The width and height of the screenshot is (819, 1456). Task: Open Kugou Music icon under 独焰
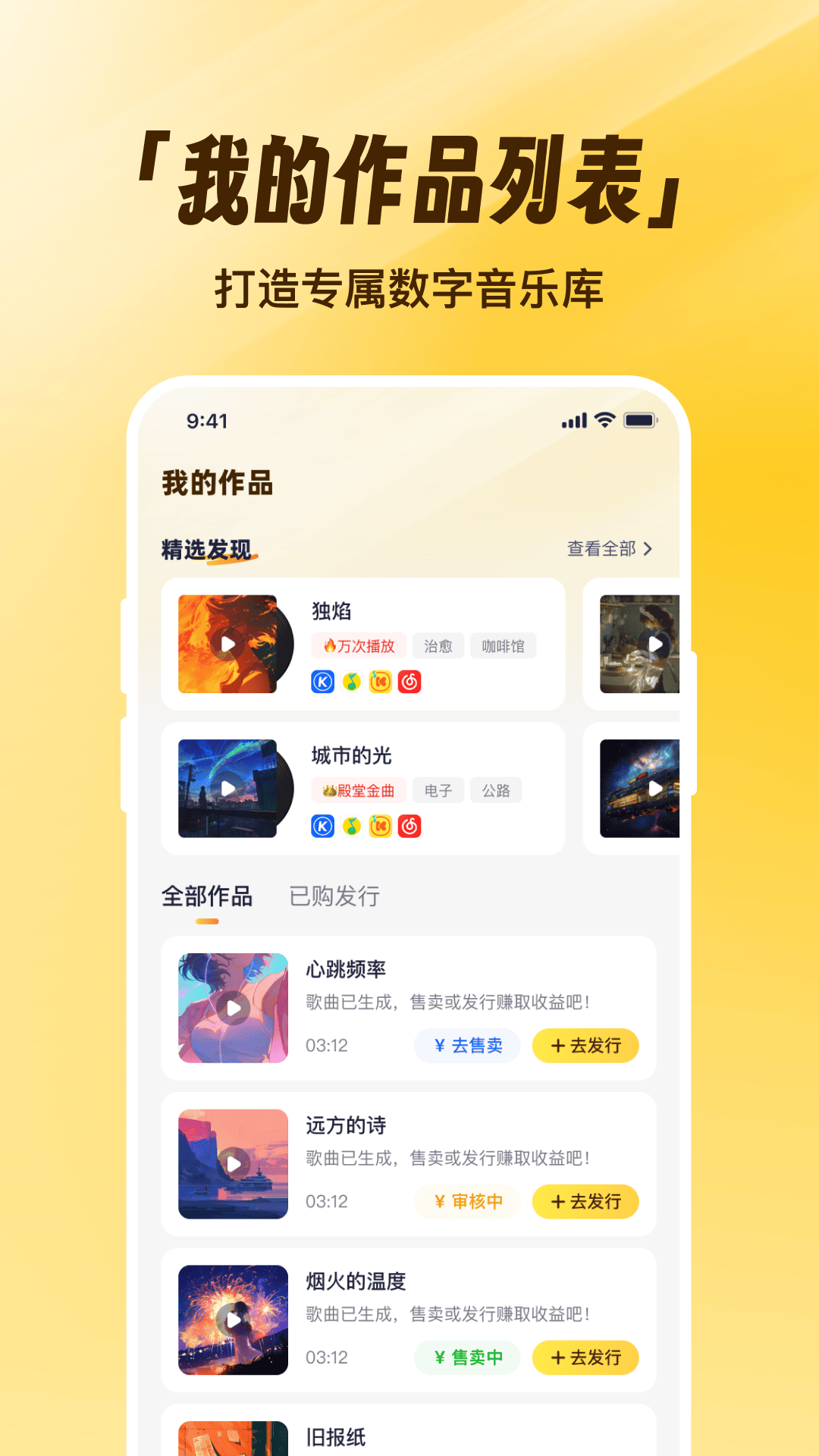pos(322,681)
